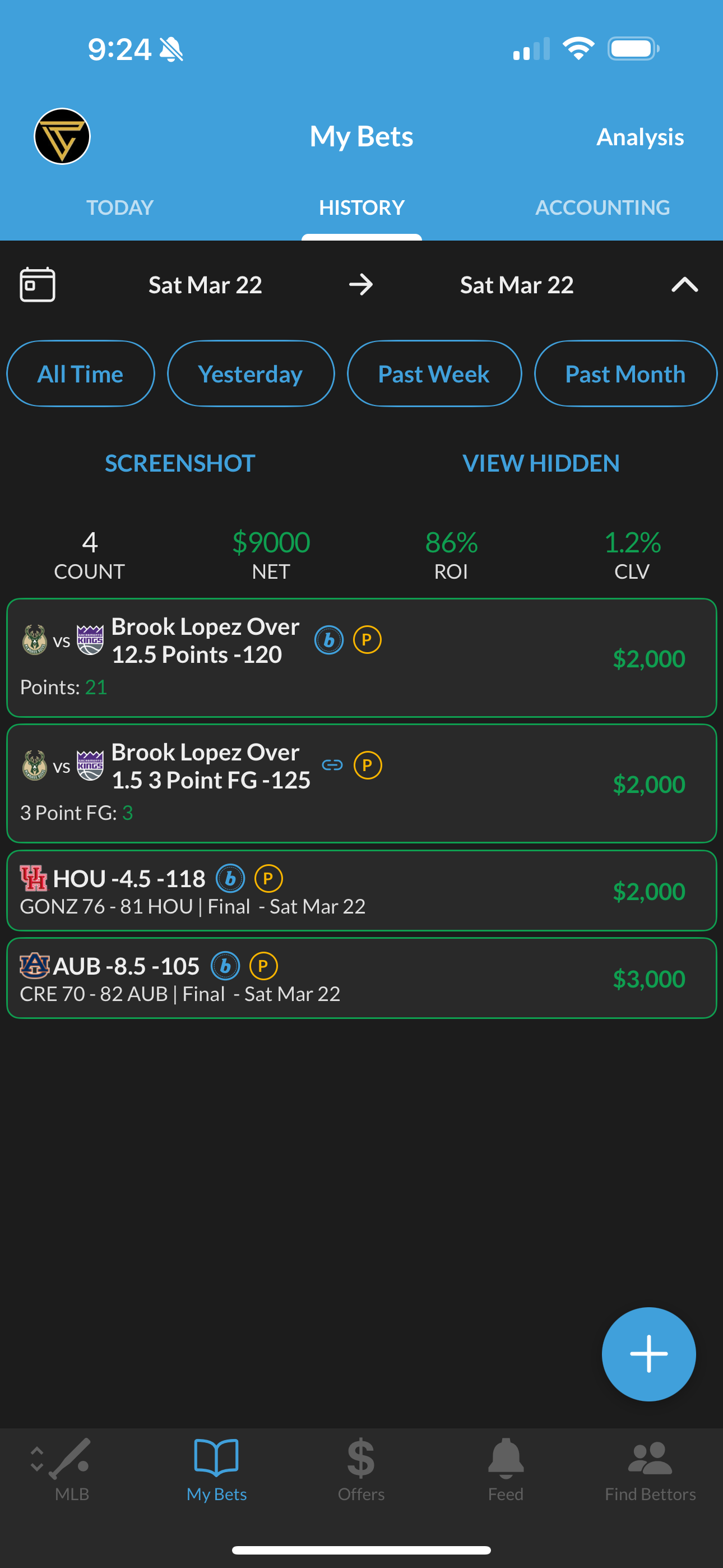Open the calendar date picker icon
723x1568 pixels.
tap(38, 284)
